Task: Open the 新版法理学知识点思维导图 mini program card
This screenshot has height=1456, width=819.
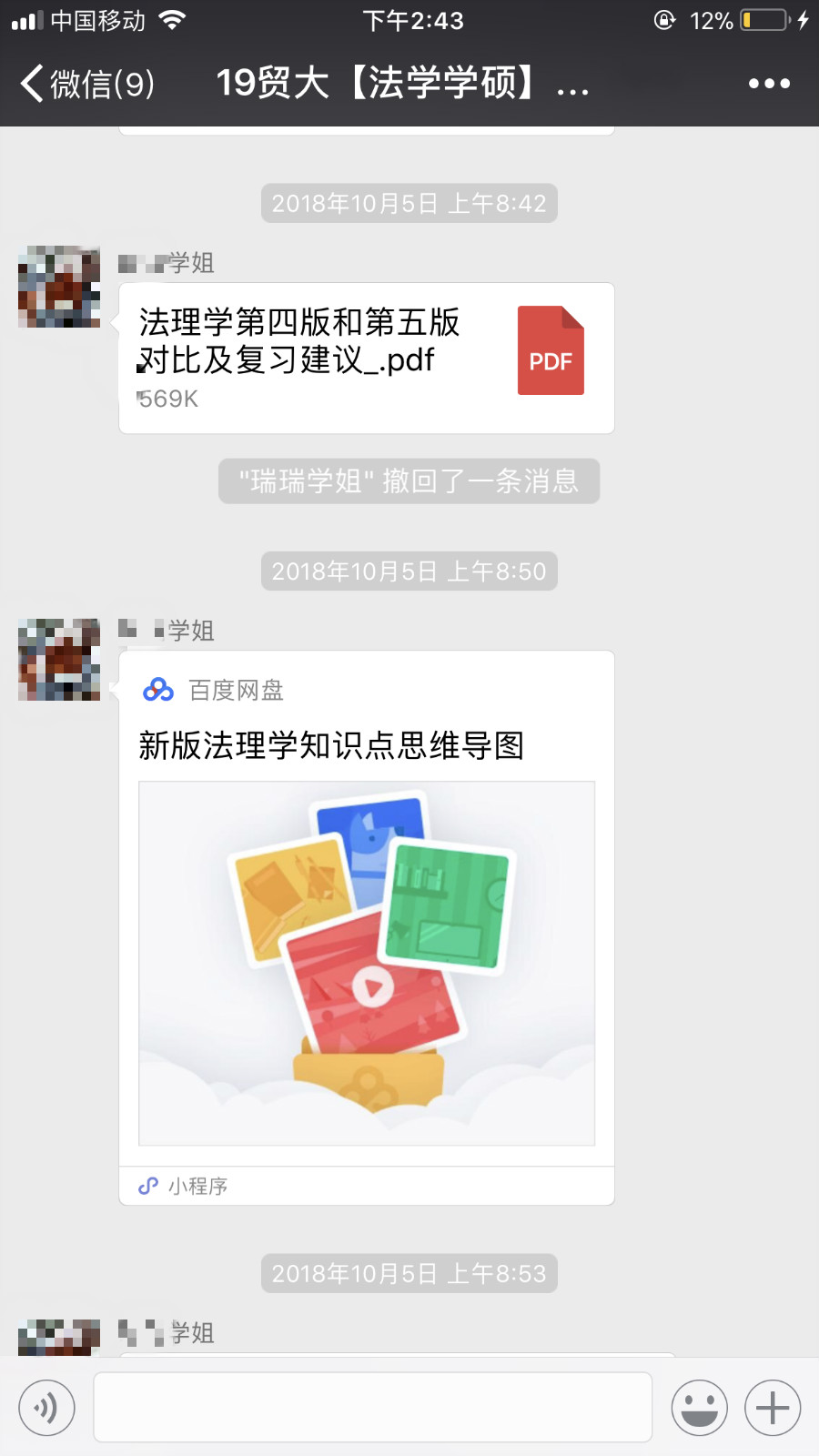Action: pyautogui.click(x=366, y=926)
